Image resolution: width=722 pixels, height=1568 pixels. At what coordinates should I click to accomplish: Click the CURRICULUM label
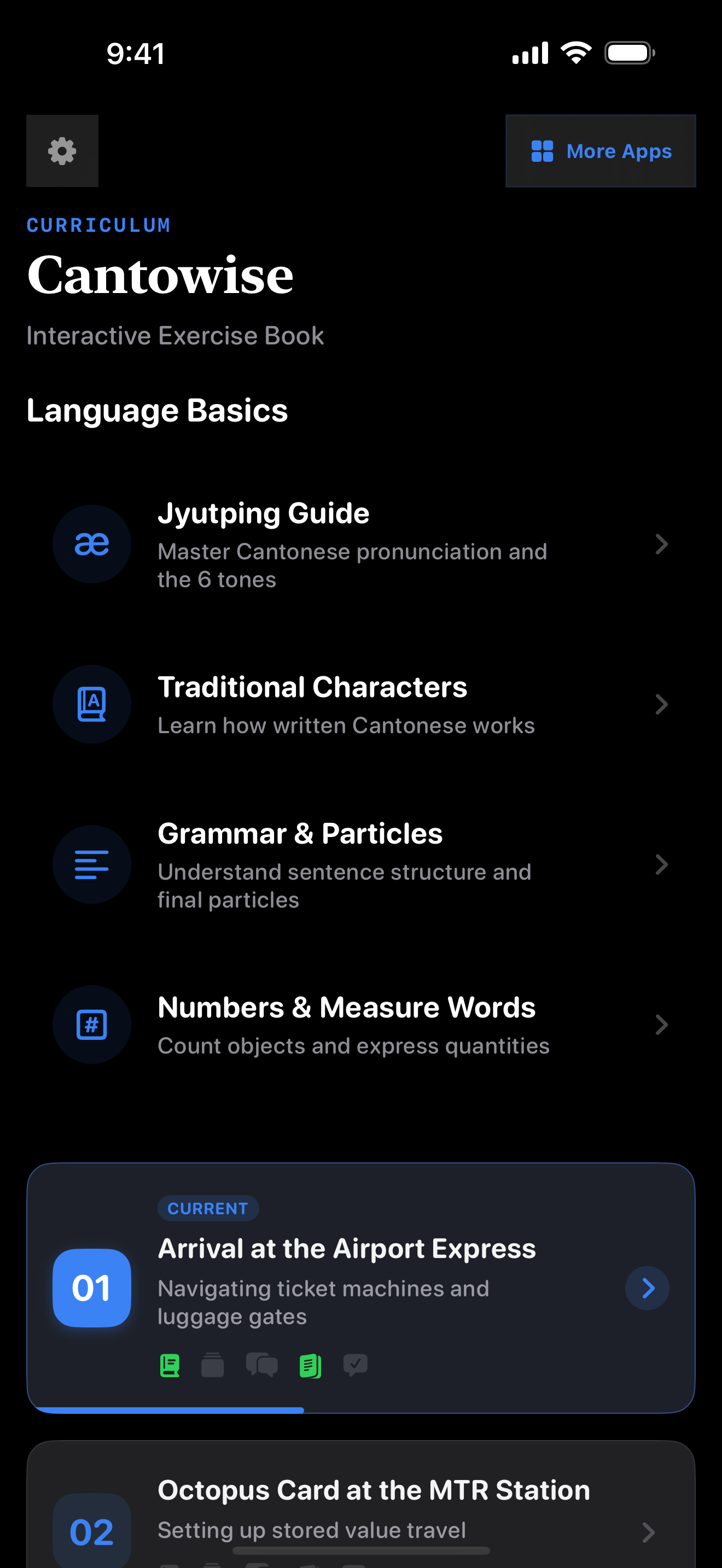pos(98,225)
